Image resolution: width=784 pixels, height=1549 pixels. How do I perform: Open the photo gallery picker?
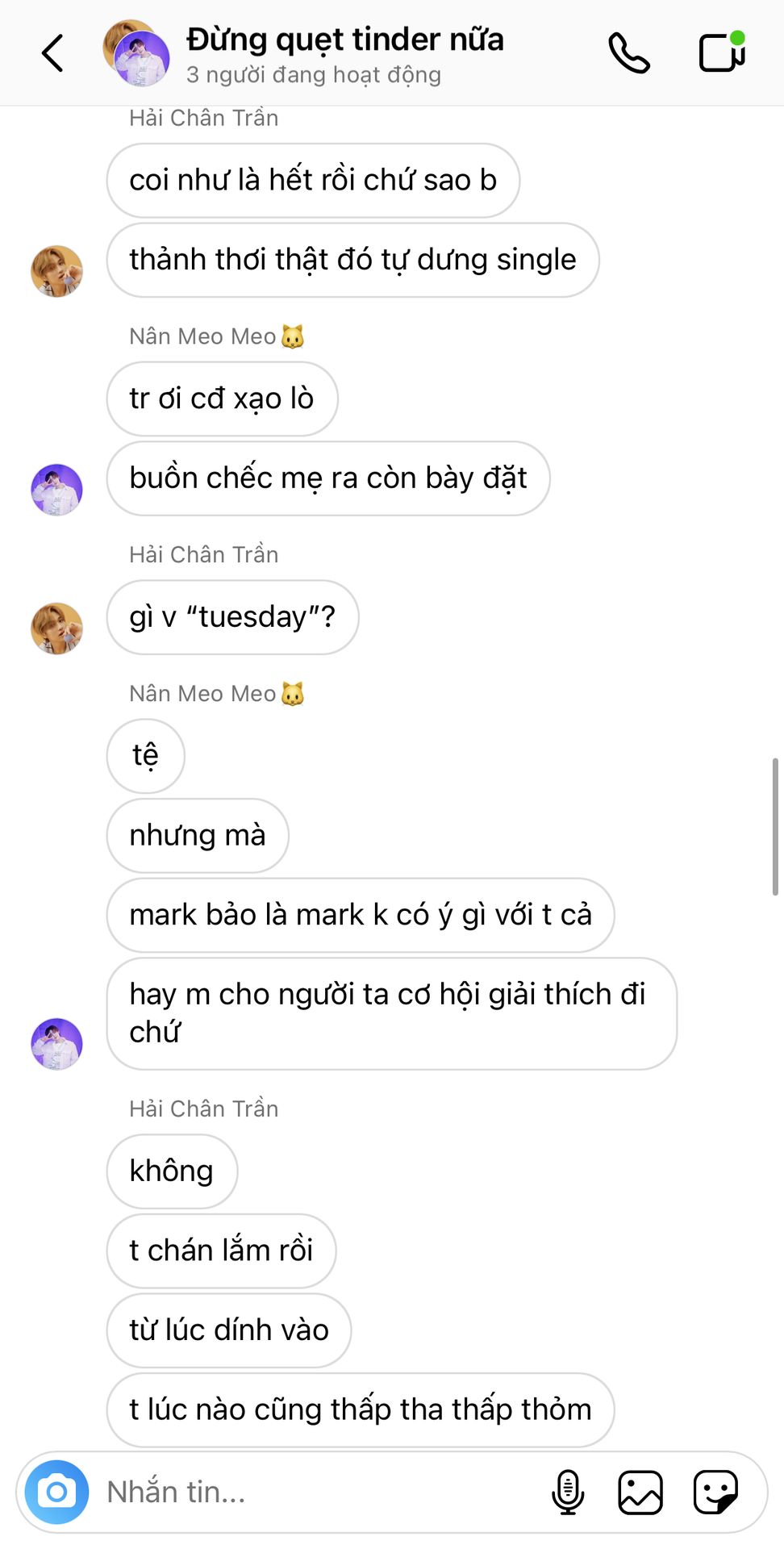[640, 1492]
